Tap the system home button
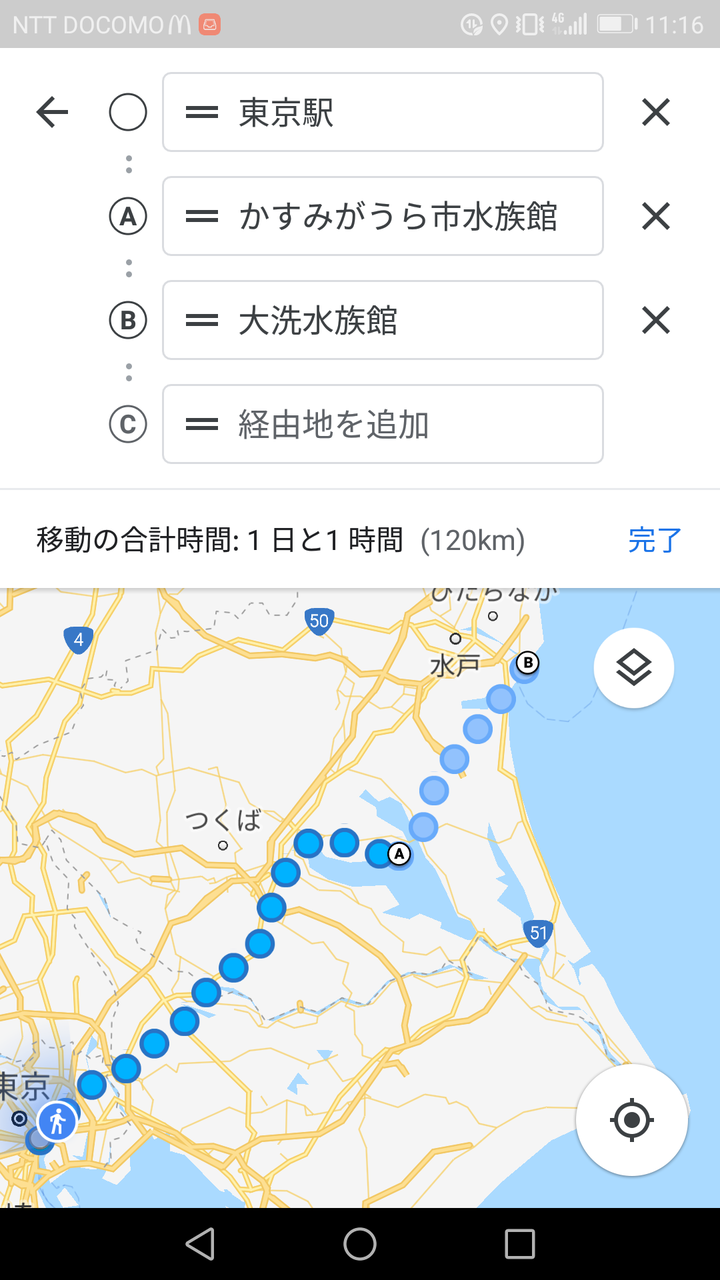The height and width of the screenshot is (1280, 720). (x=360, y=1244)
